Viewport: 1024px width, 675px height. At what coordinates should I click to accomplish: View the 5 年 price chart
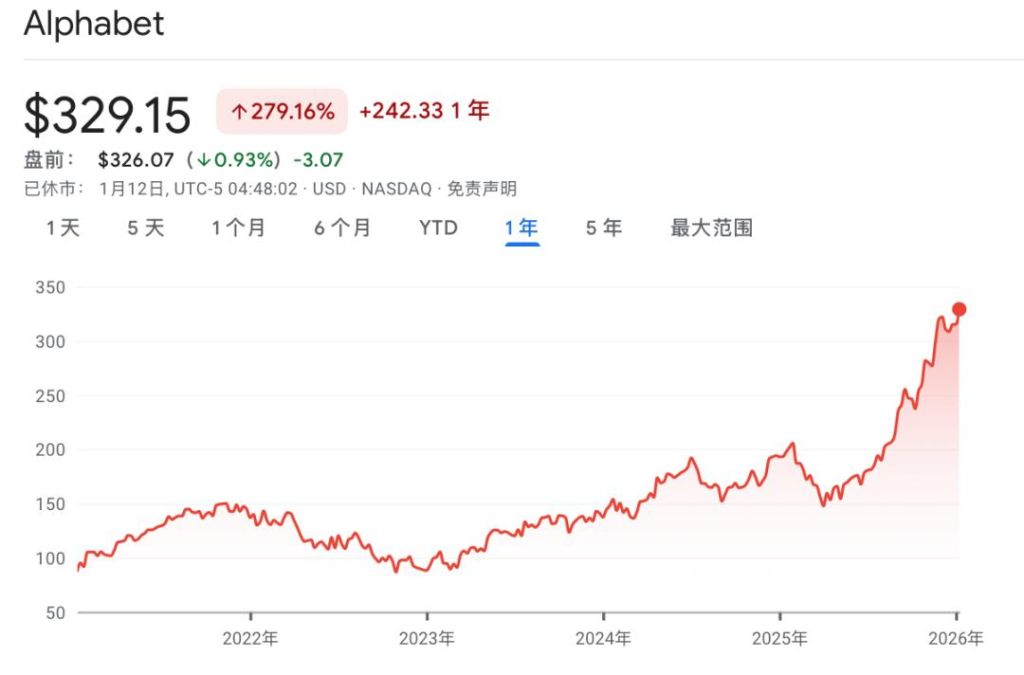pos(604,228)
